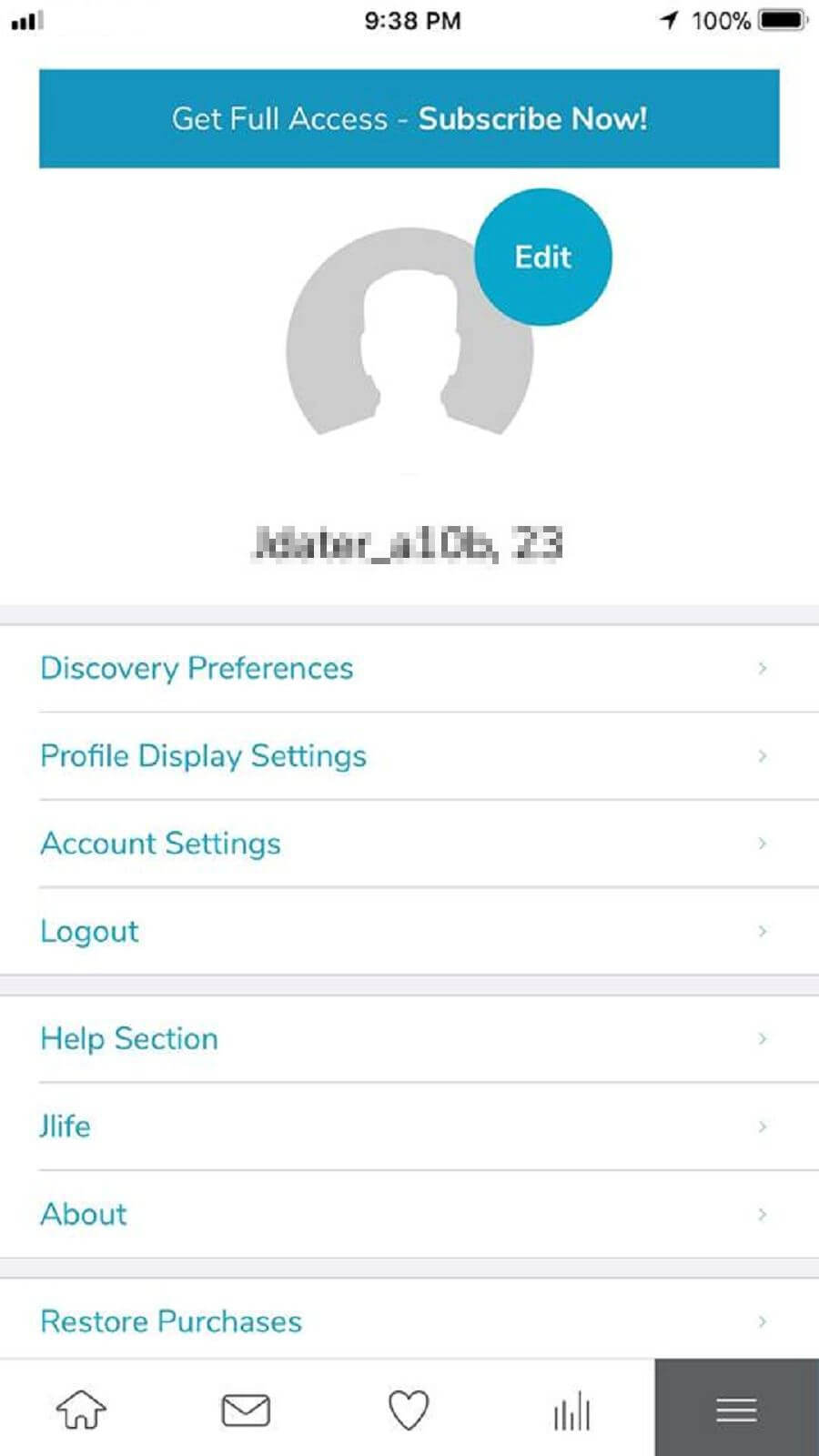Open the messages envelope tab
The width and height of the screenshot is (819, 1456).
246,1410
